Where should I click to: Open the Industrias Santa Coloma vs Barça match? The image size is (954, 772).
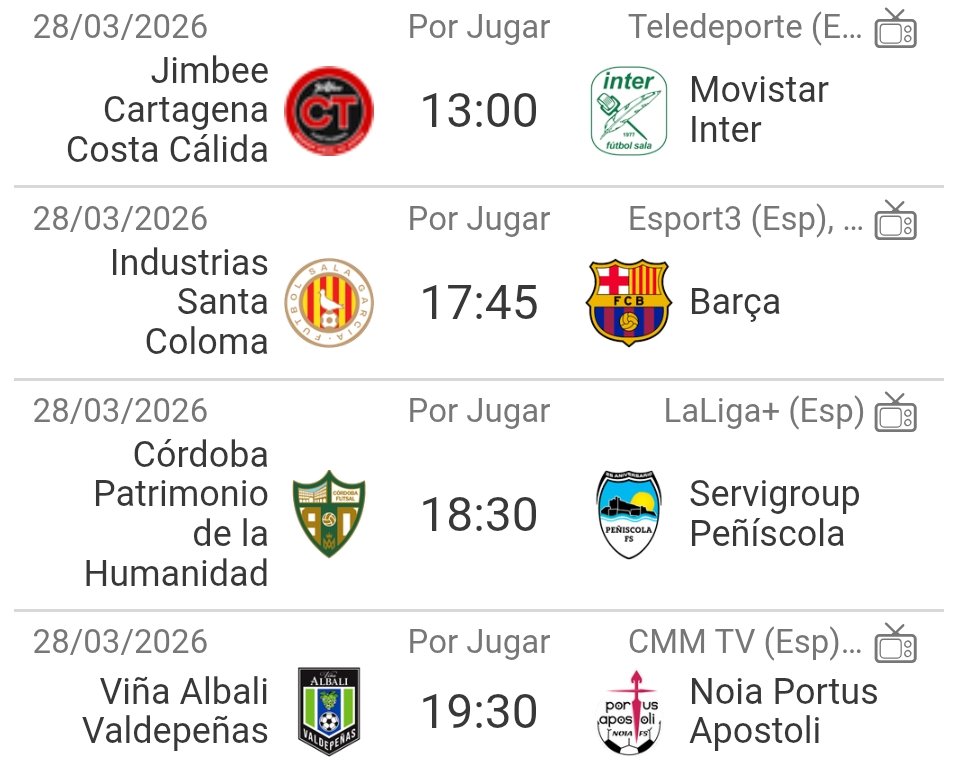point(478,303)
